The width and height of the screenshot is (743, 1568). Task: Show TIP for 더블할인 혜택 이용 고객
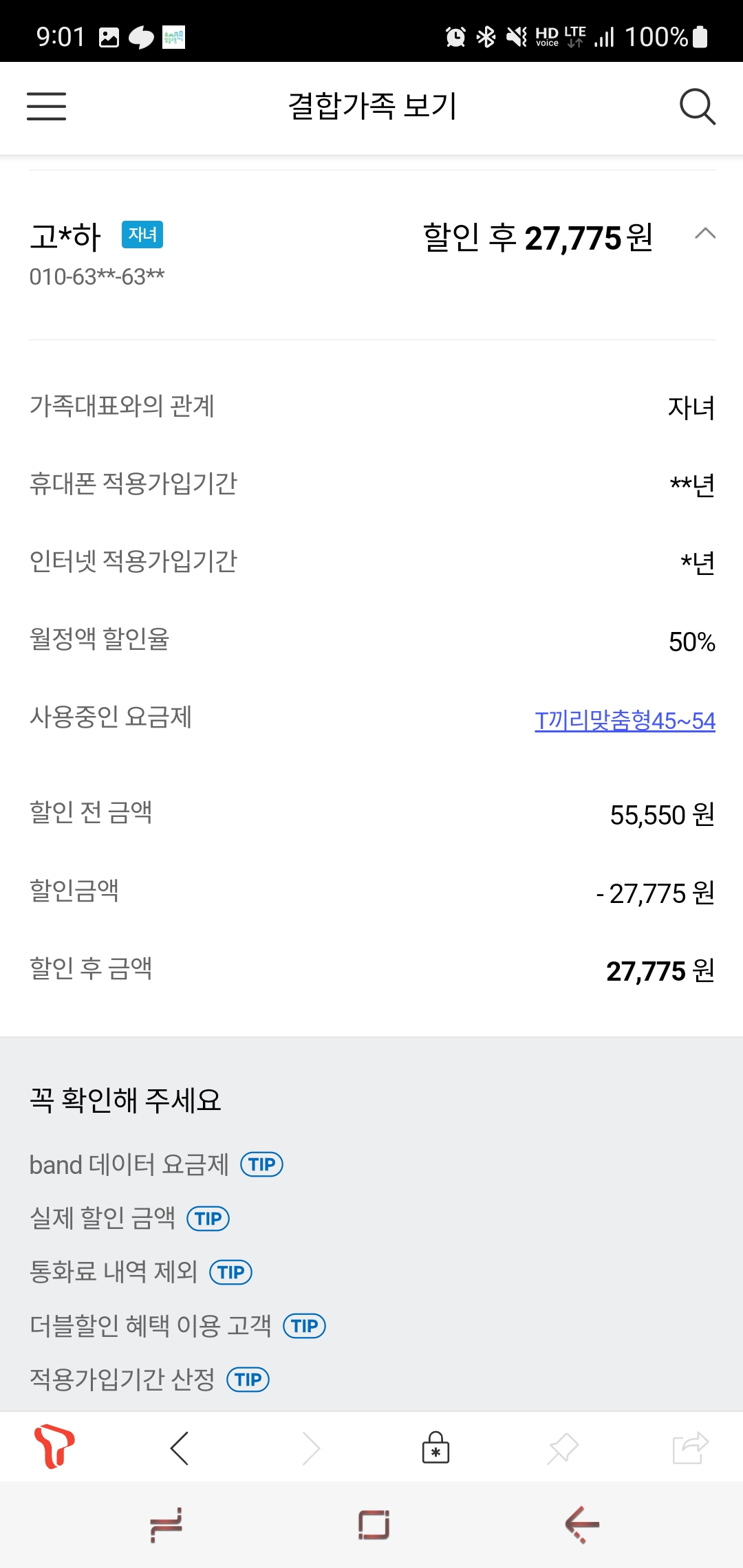click(304, 1326)
